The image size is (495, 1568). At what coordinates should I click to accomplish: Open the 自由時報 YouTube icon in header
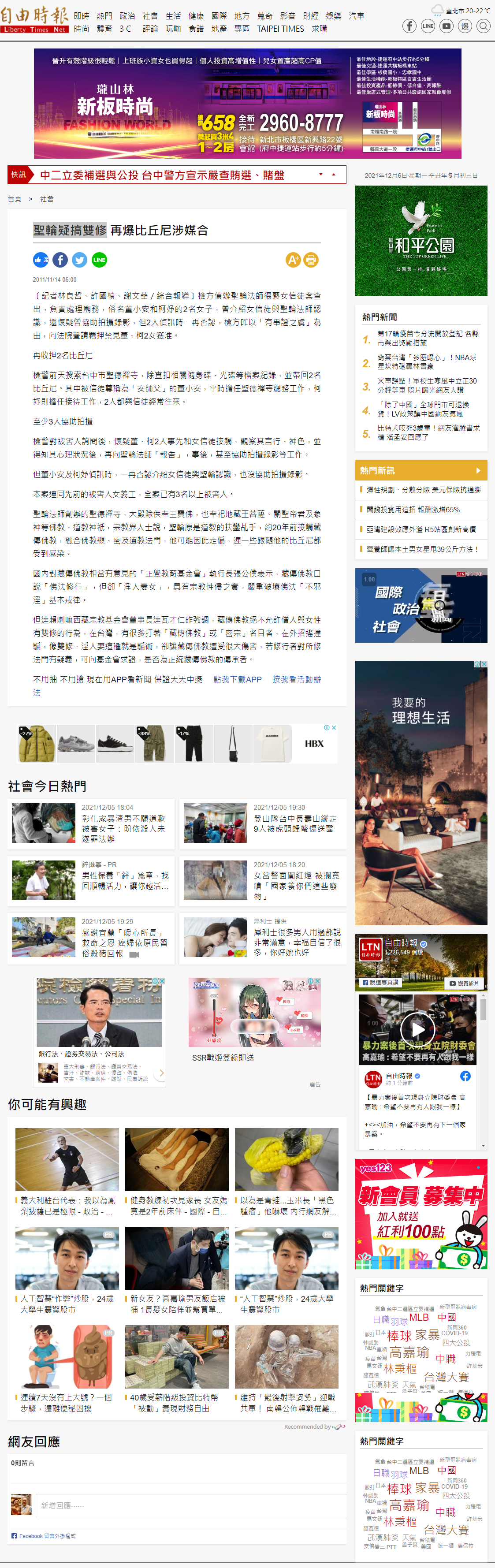pos(446,26)
